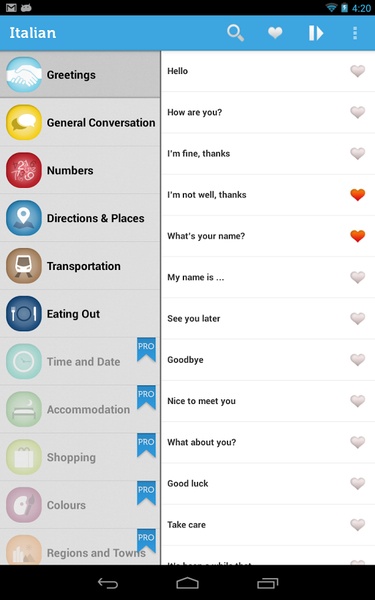375x600 pixels.
Task: Open the phrase "See you later"
Action: pos(268,318)
